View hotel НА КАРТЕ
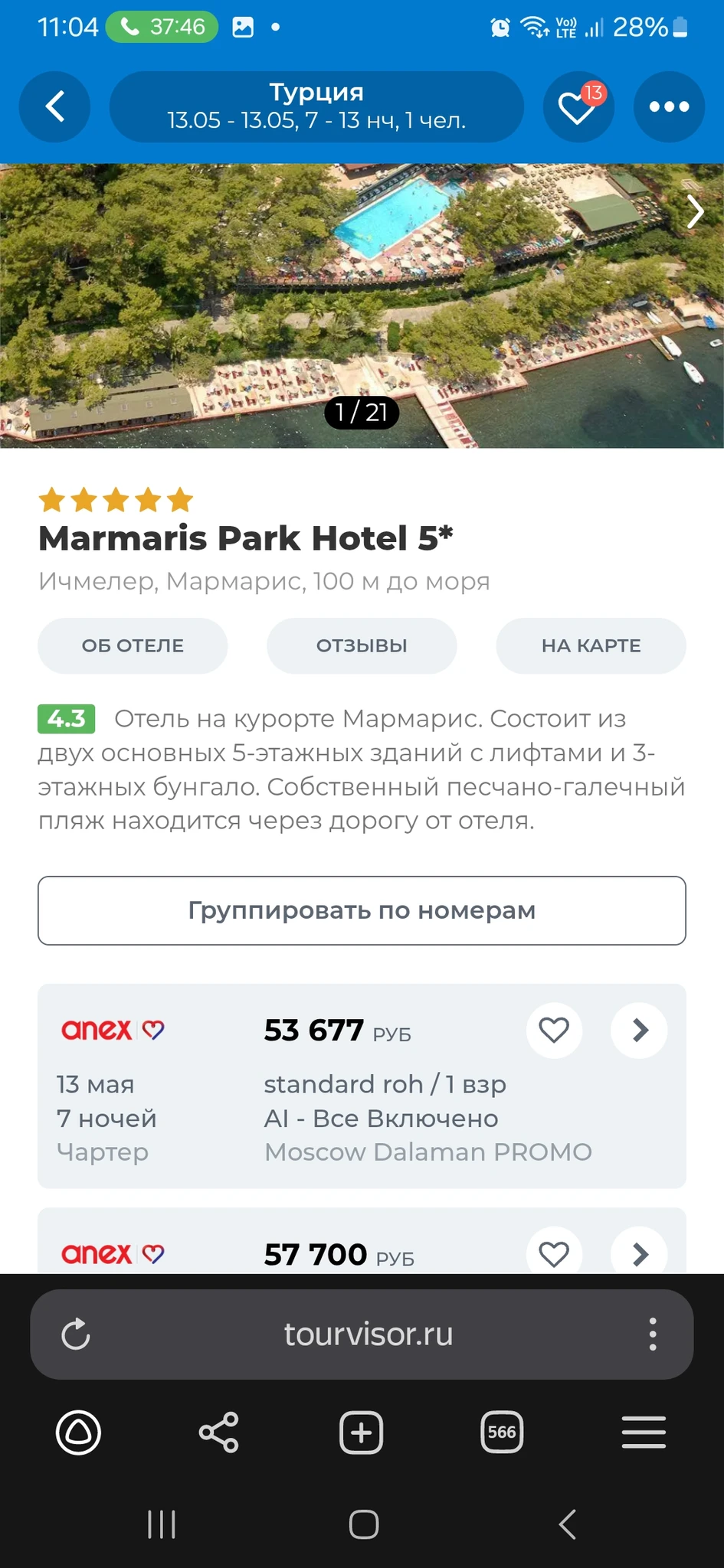The image size is (724, 1568). click(x=591, y=645)
